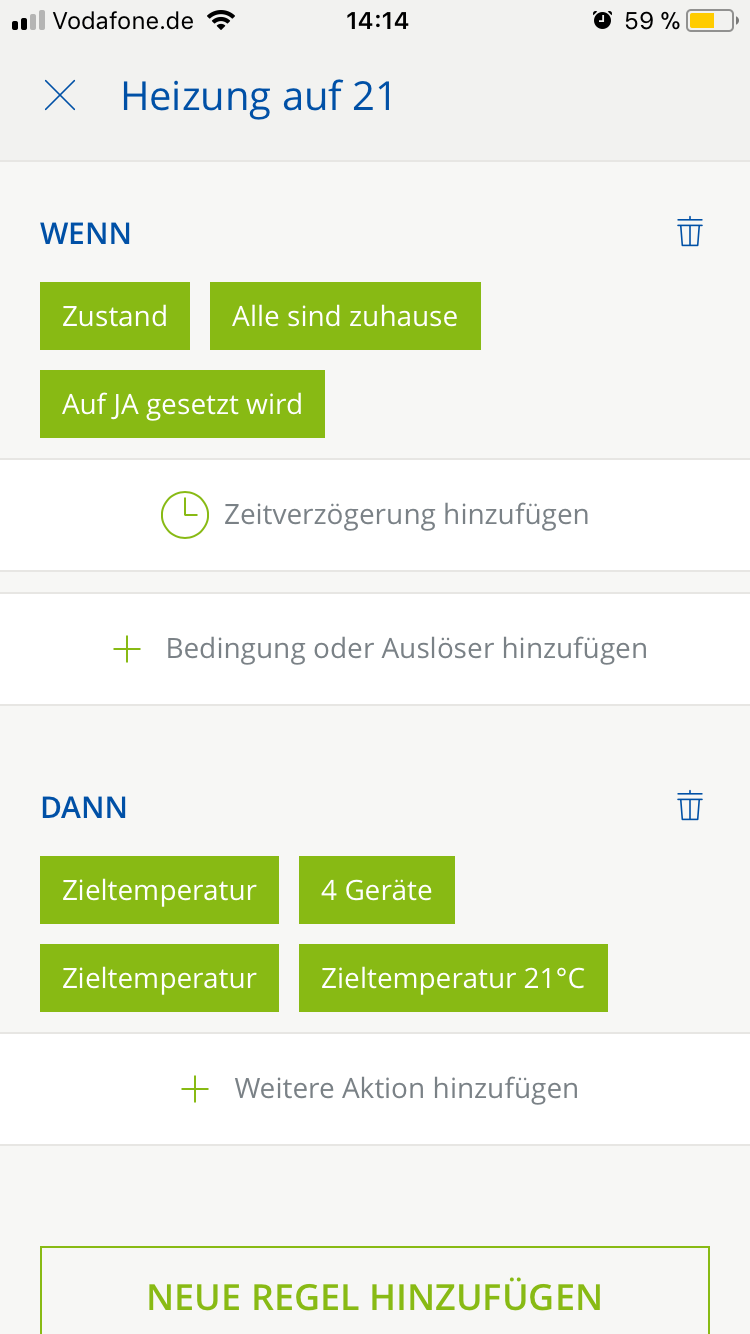This screenshot has height=1334, width=750.
Task: Open the 4 Geräte device selection
Action: 376,890
